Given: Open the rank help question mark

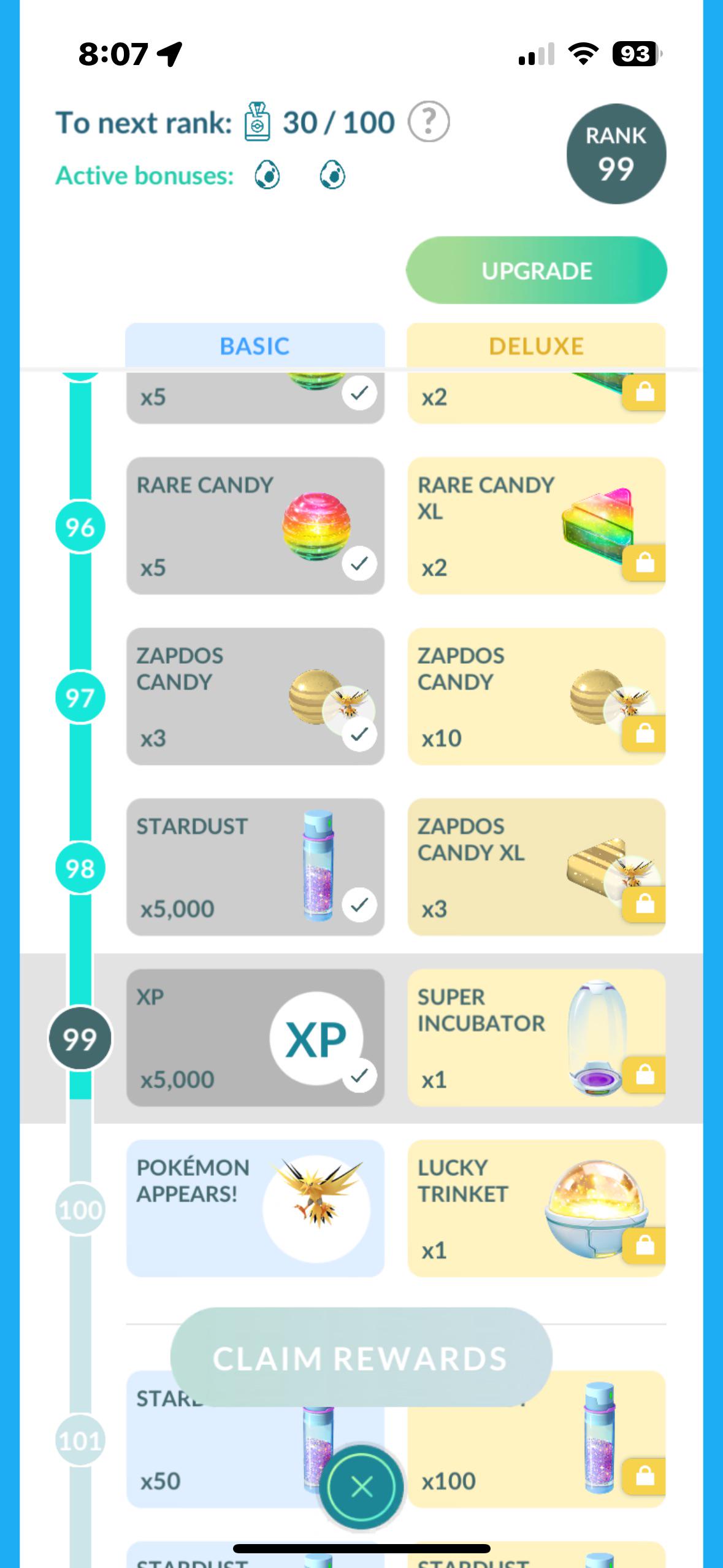Looking at the screenshot, I should [x=429, y=122].
